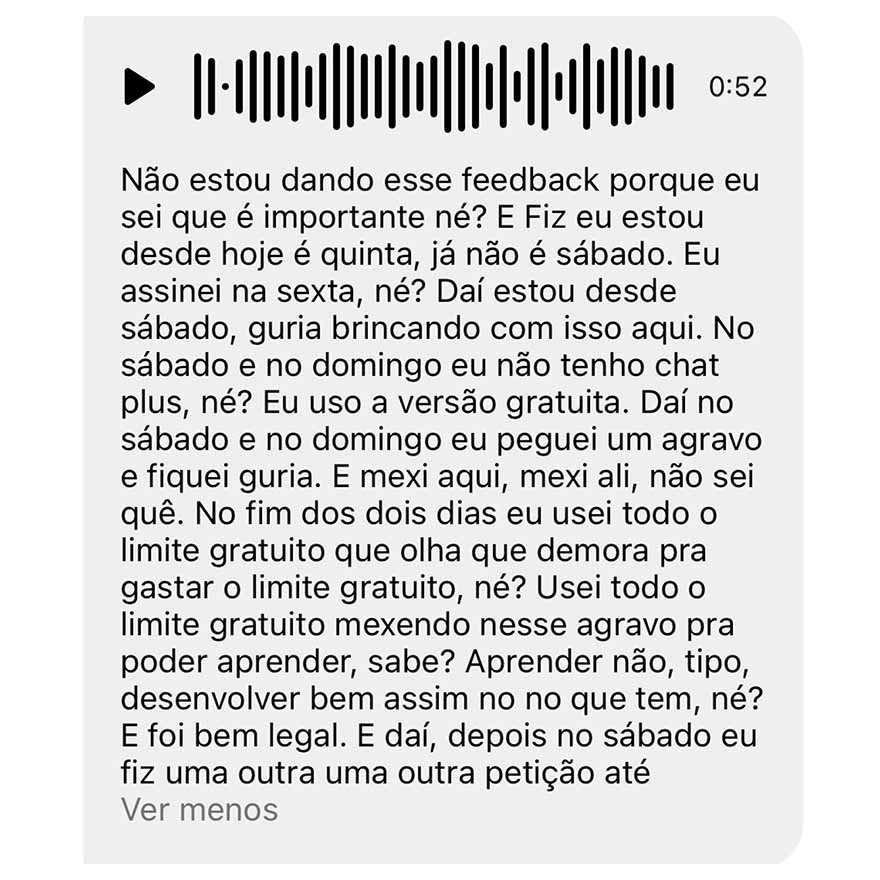This screenshot has width=880, height=880.
Task: Collapse transcript with Ver menos
Action: pyautogui.click(x=199, y=809)
